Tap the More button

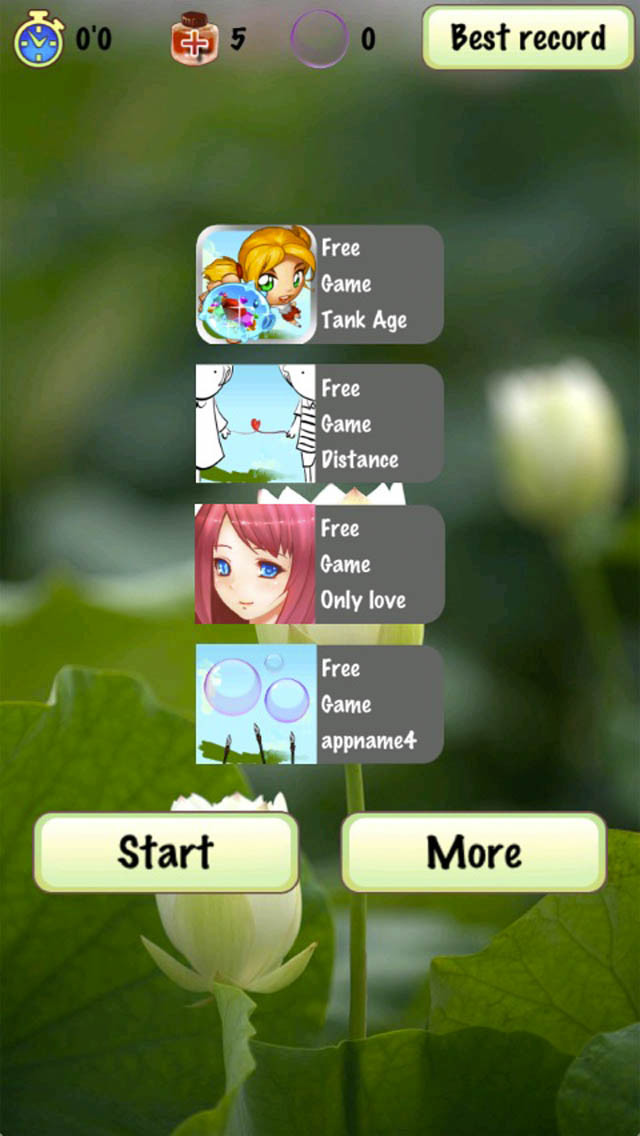pyautogui.click(x=474, y=852)
